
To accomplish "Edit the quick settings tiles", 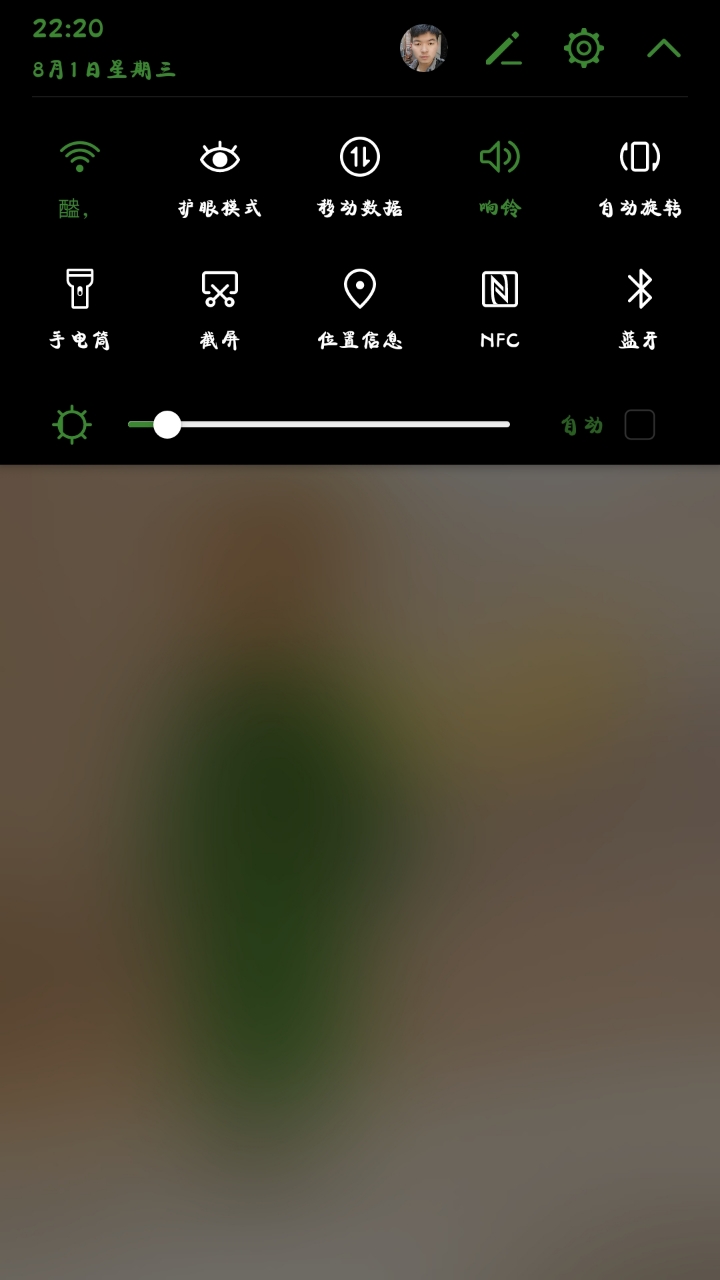I will (504, 48).
